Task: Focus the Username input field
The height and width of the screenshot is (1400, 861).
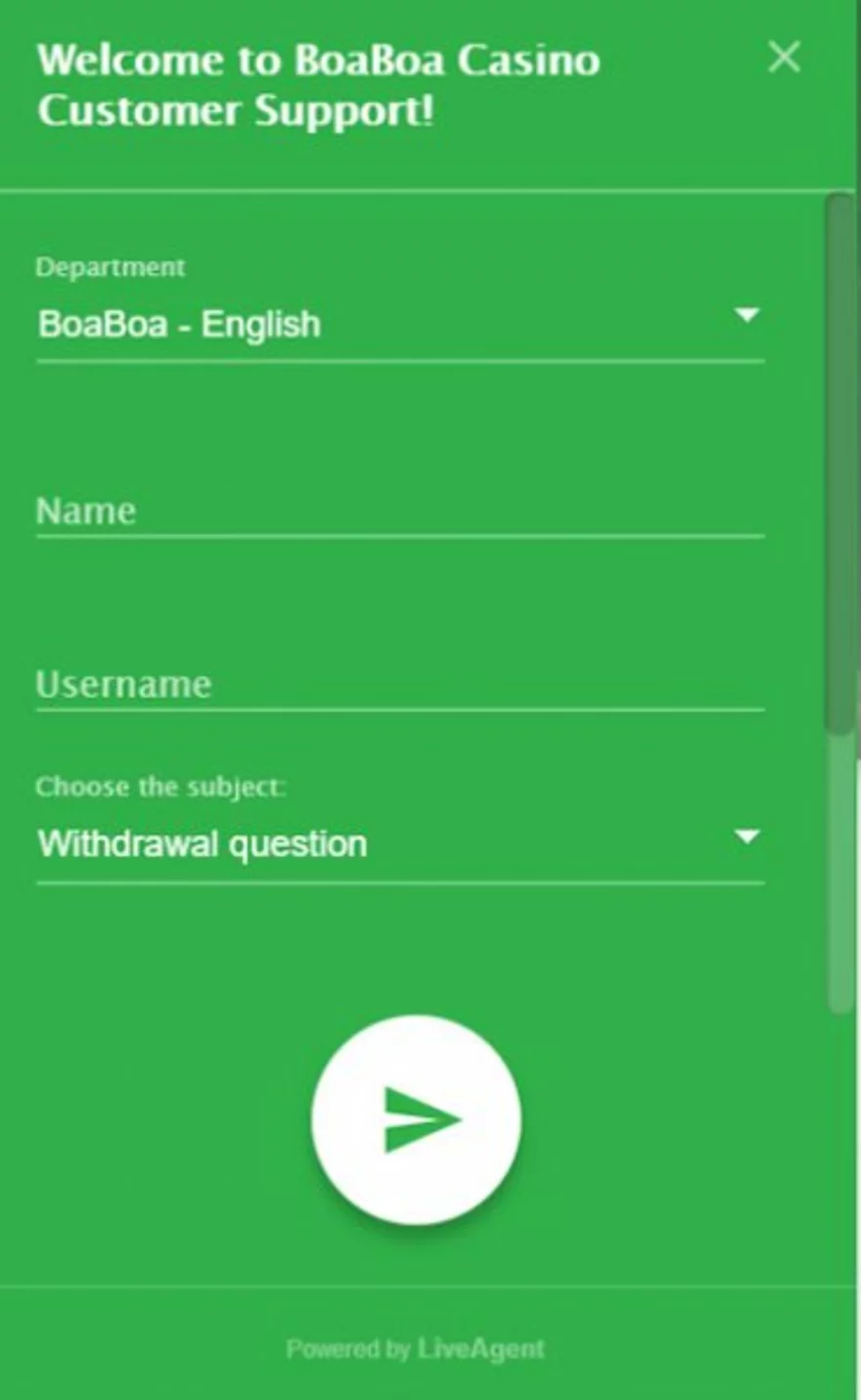Action: tap(399, 684)
